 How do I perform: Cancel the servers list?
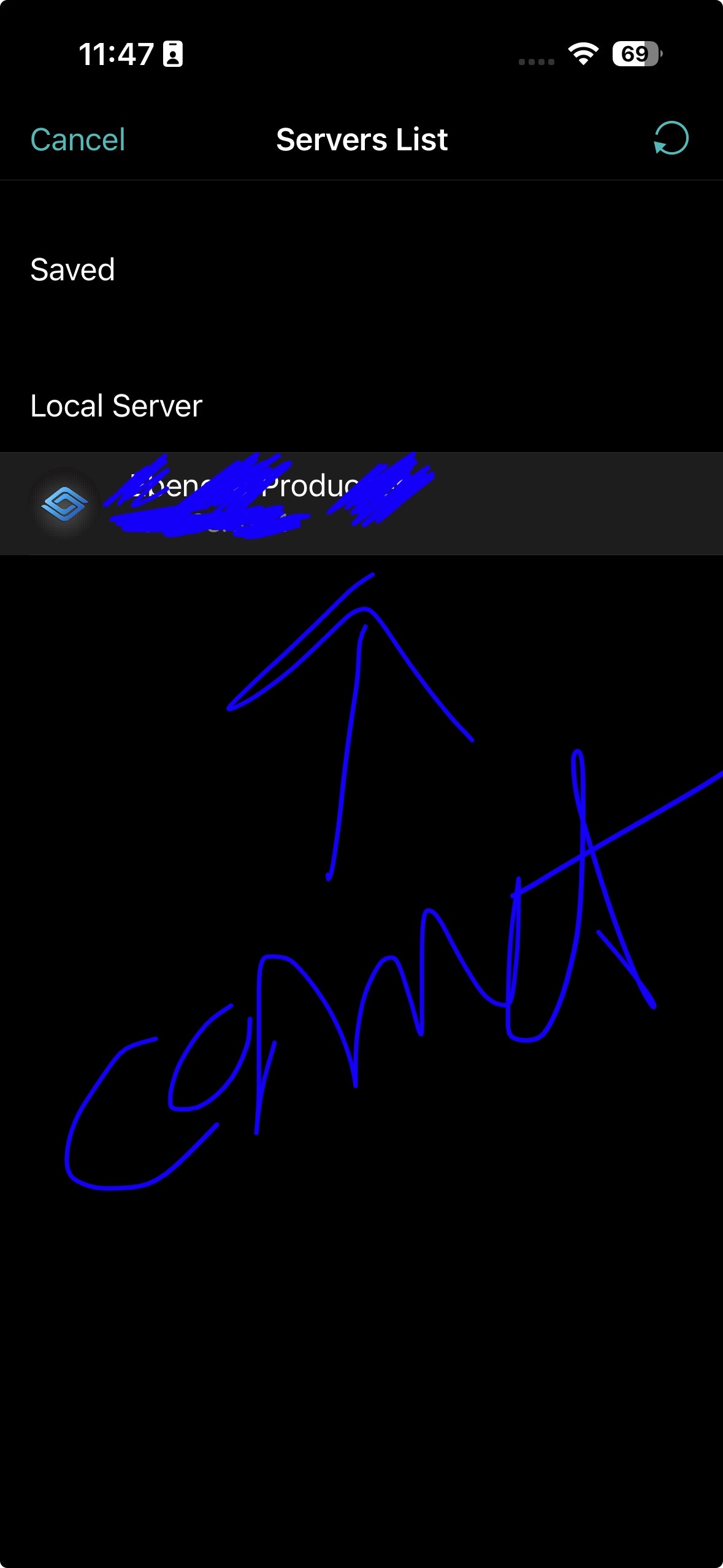point(78,140)
